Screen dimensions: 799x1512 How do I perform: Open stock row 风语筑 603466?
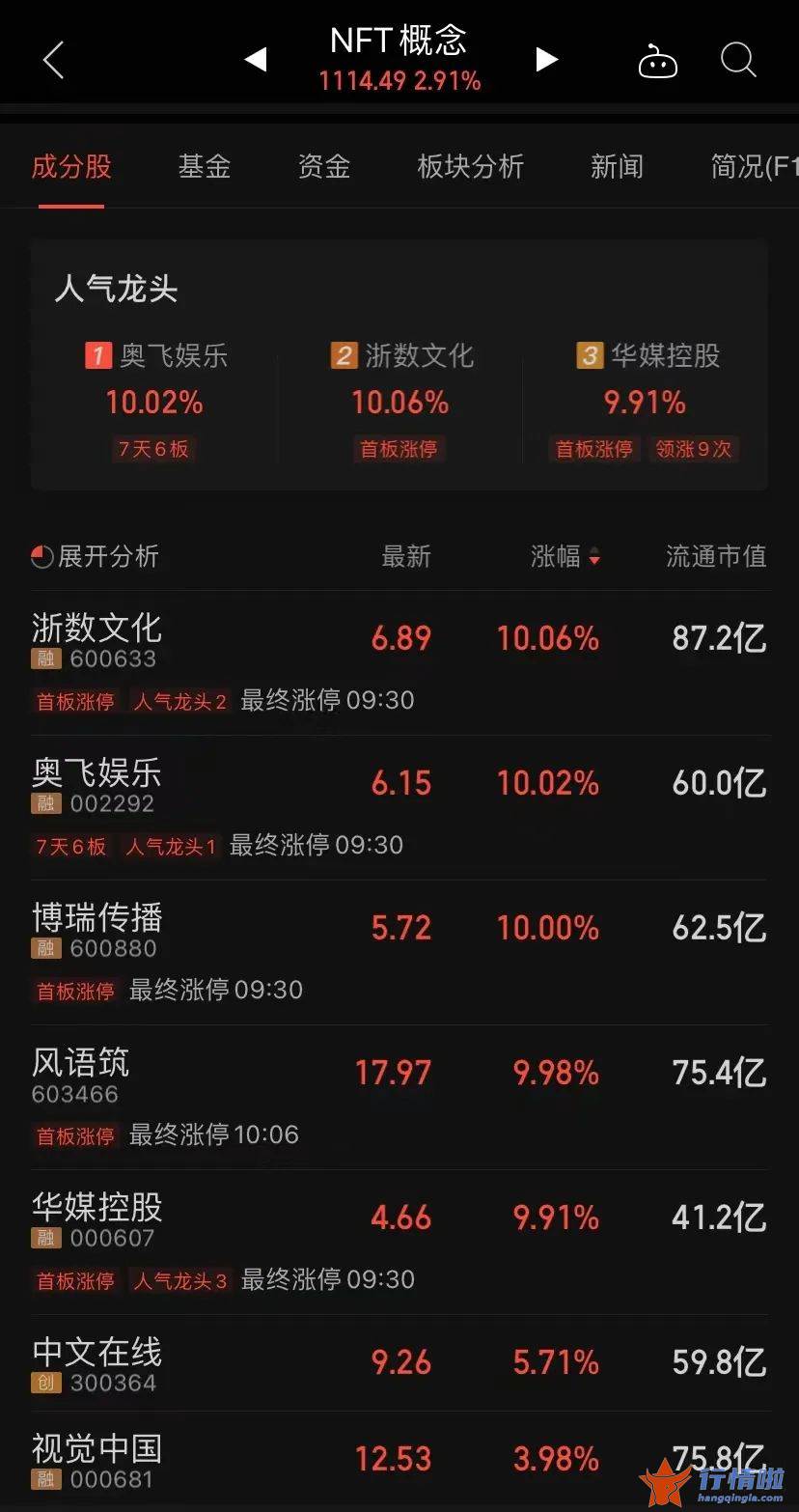click(x=399, y=1098)
